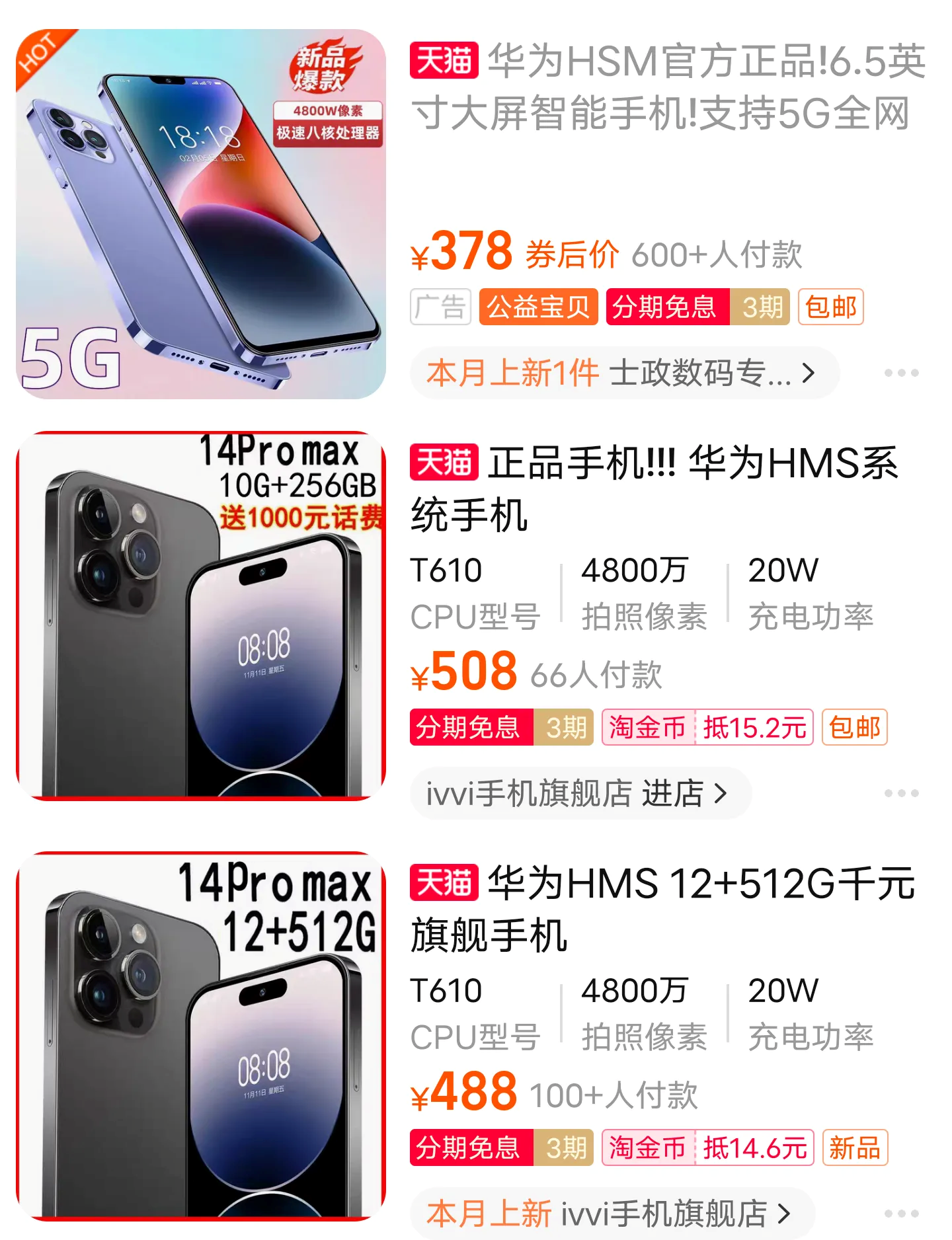Open the 华为HMS 12+512G product image
The width and height of the screenshot is (952, 1240).
click(200, 1036)
